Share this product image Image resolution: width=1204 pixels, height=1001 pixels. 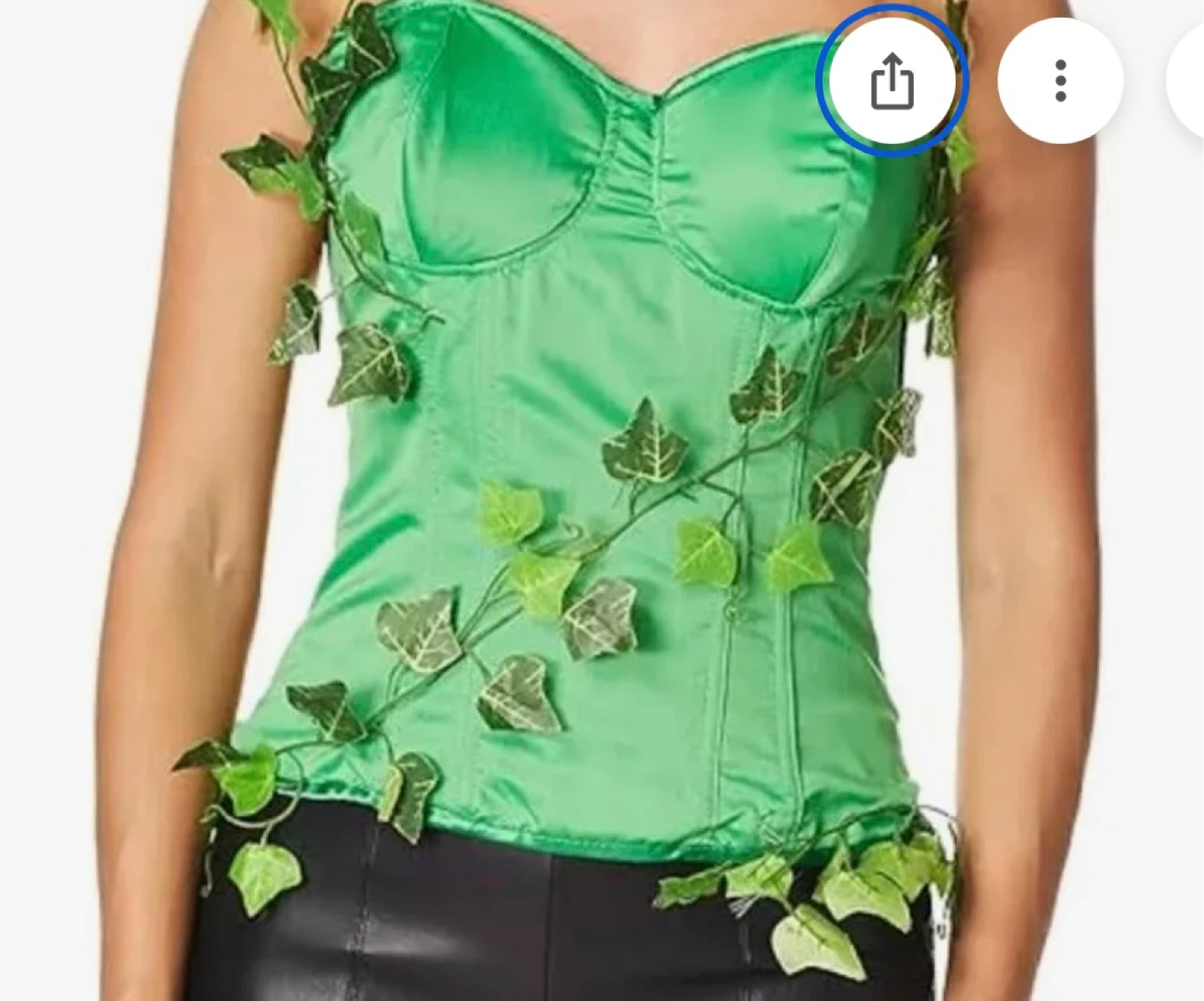pyautogui.click(x=892, y=81)
